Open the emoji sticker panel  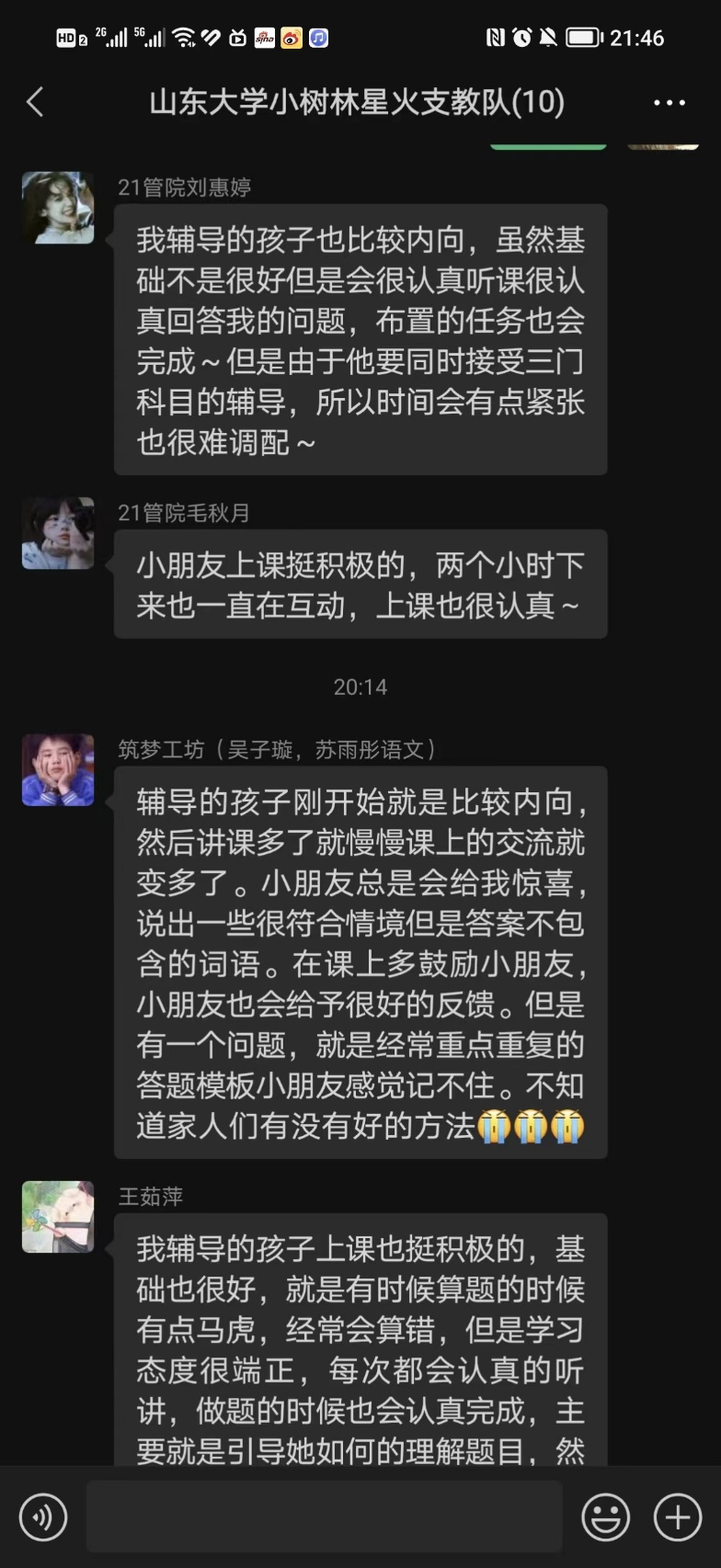[x=606, y=1517]
